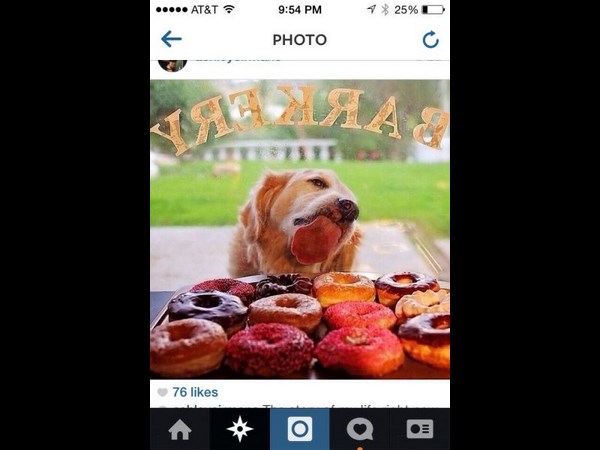The width and height of the screenshot is (600, 450).
Task: Open the poster's profile picture
Action: coord(172,65)
